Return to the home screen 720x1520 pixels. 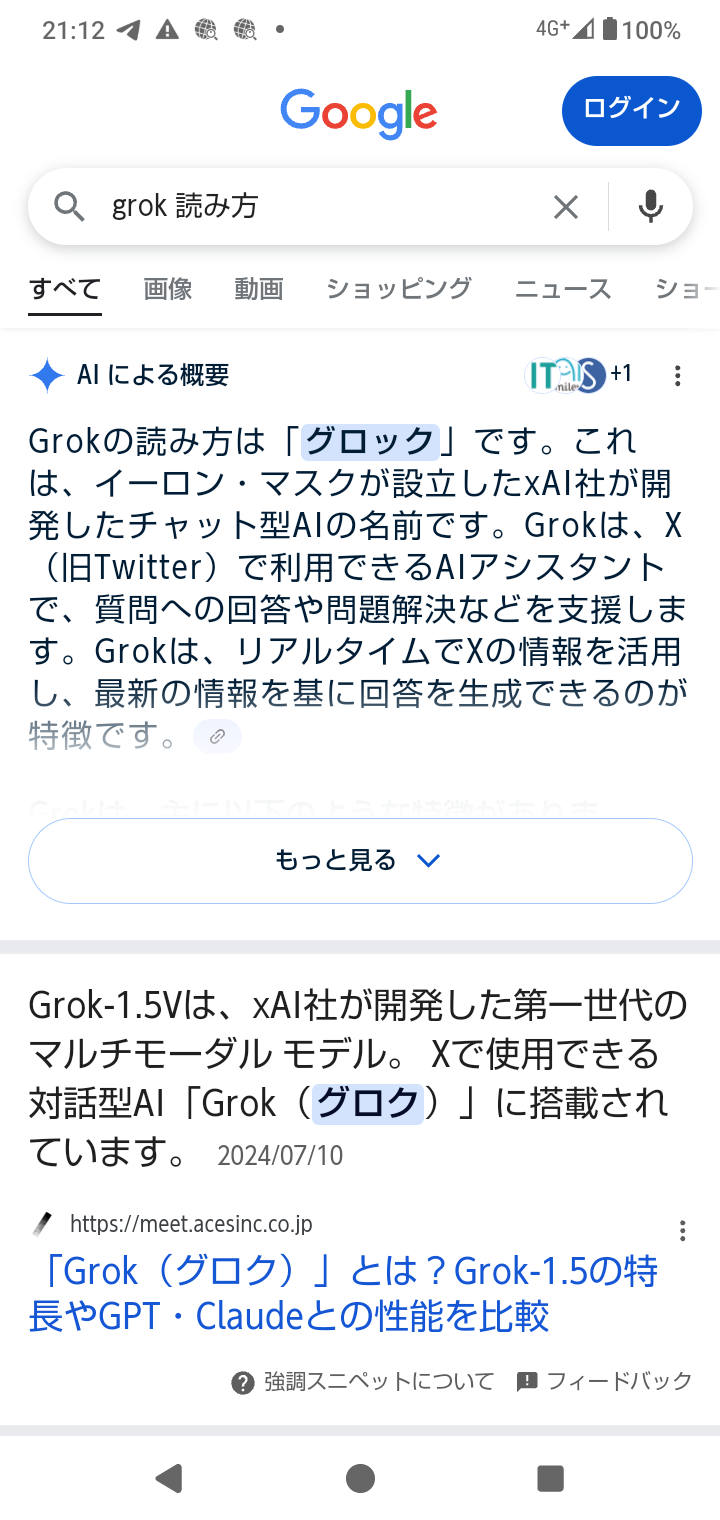coord(360,1478)
